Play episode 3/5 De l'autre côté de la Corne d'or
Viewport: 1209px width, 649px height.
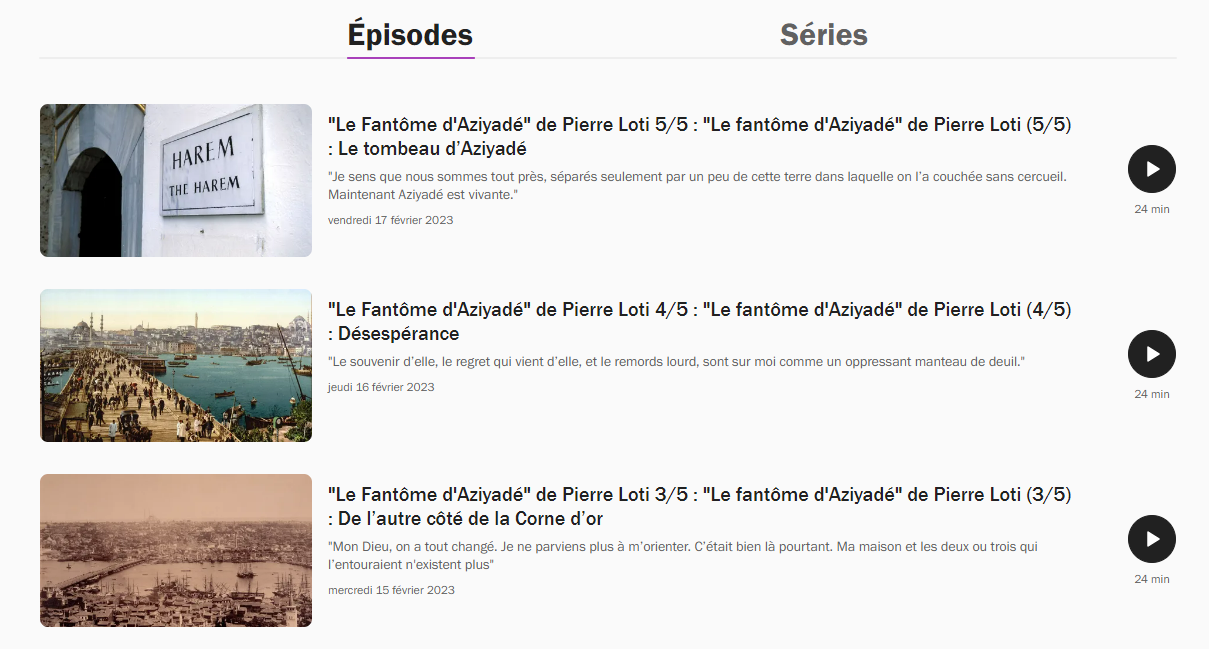[1151, 539]
